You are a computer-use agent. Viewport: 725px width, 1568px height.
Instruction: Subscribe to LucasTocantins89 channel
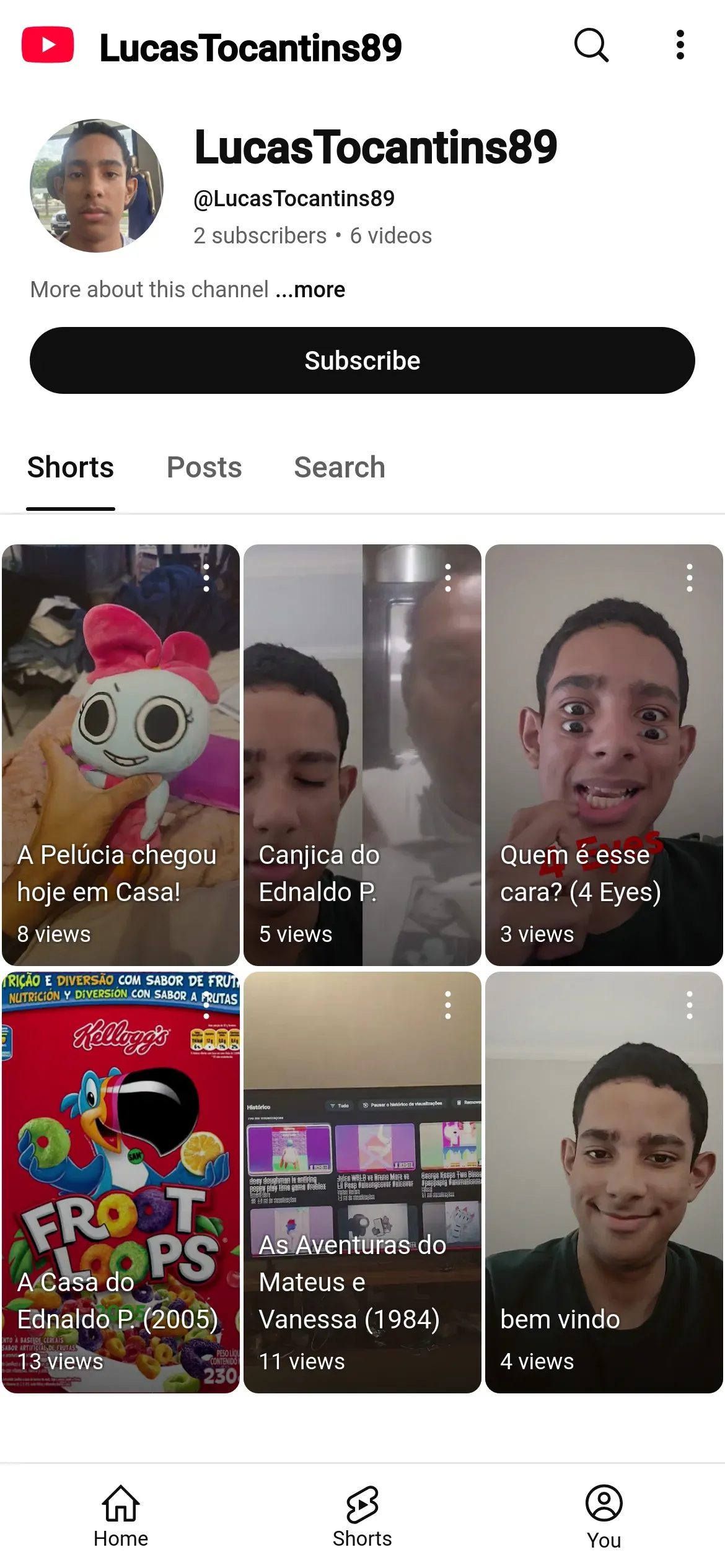tap(362, 360)
